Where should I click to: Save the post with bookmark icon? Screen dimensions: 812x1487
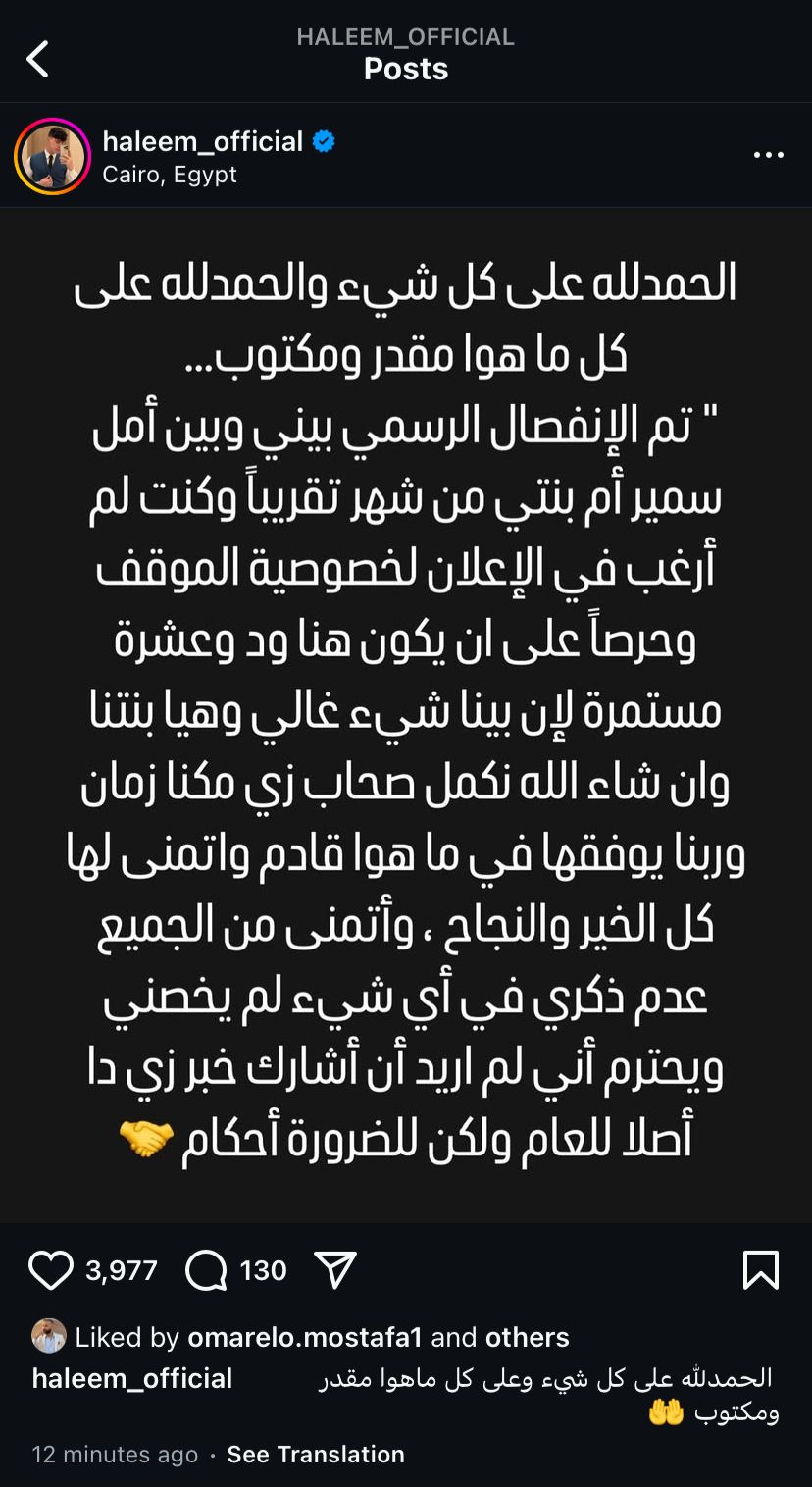coord(760,1270)
